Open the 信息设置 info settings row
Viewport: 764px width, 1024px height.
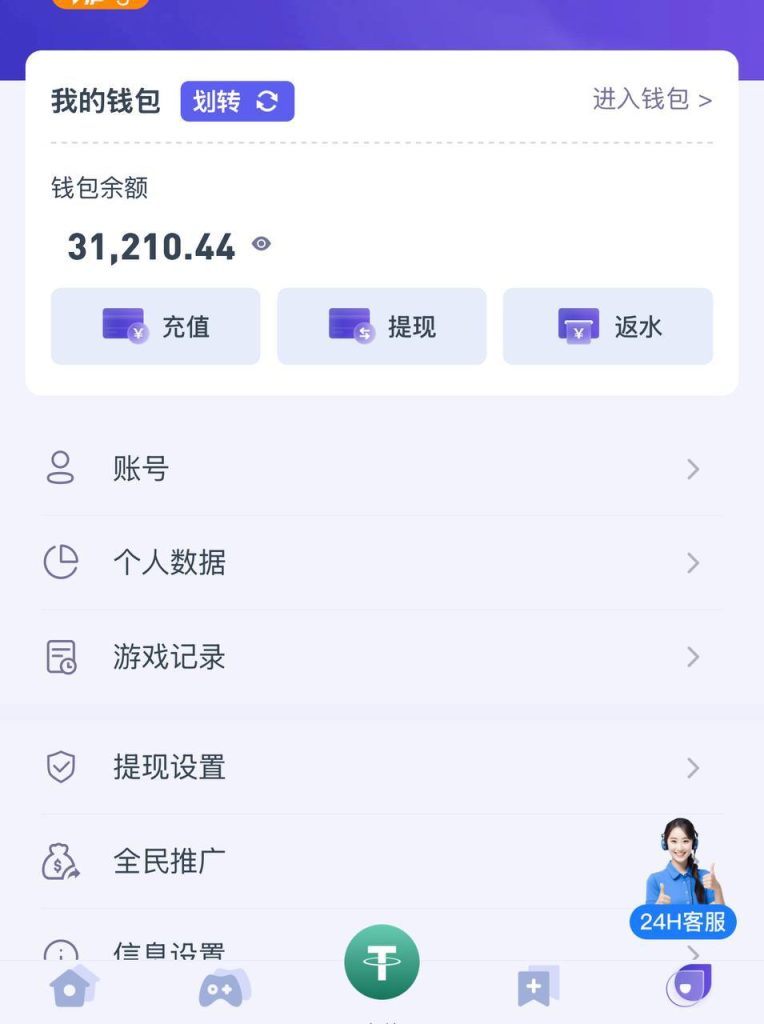tap(300, 952)
